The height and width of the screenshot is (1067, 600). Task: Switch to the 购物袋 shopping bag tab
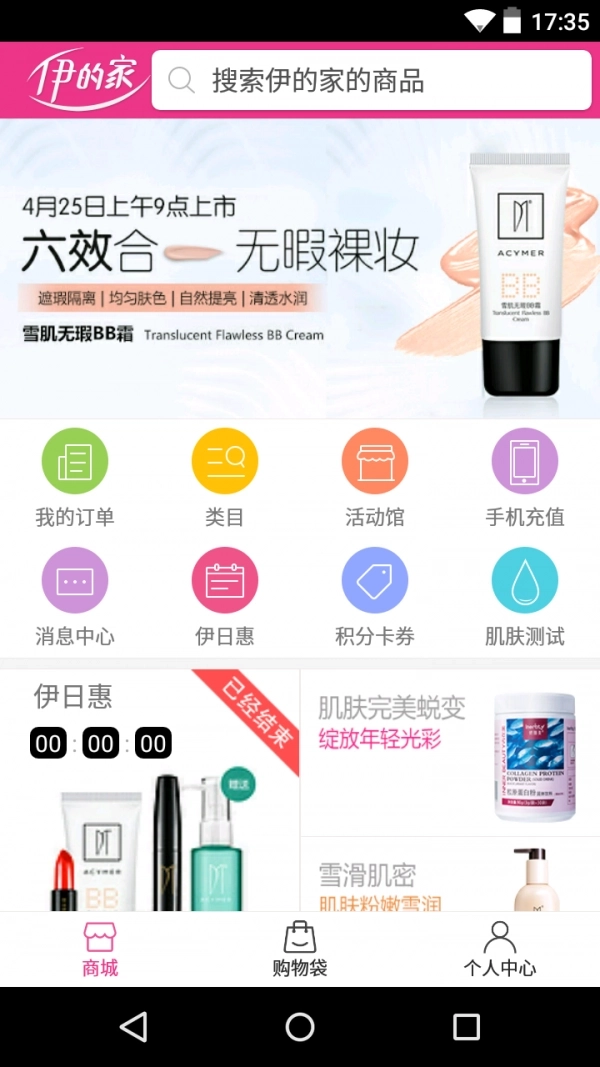(300, 949)
